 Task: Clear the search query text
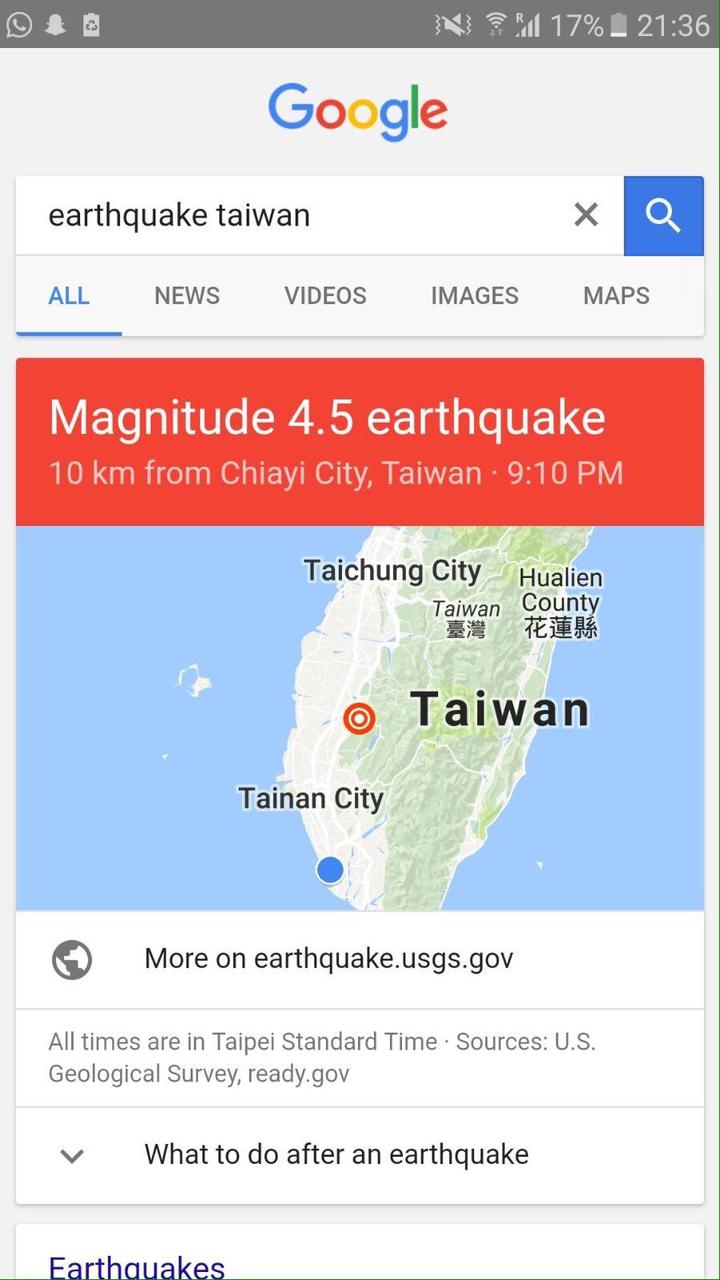point(586,215)
